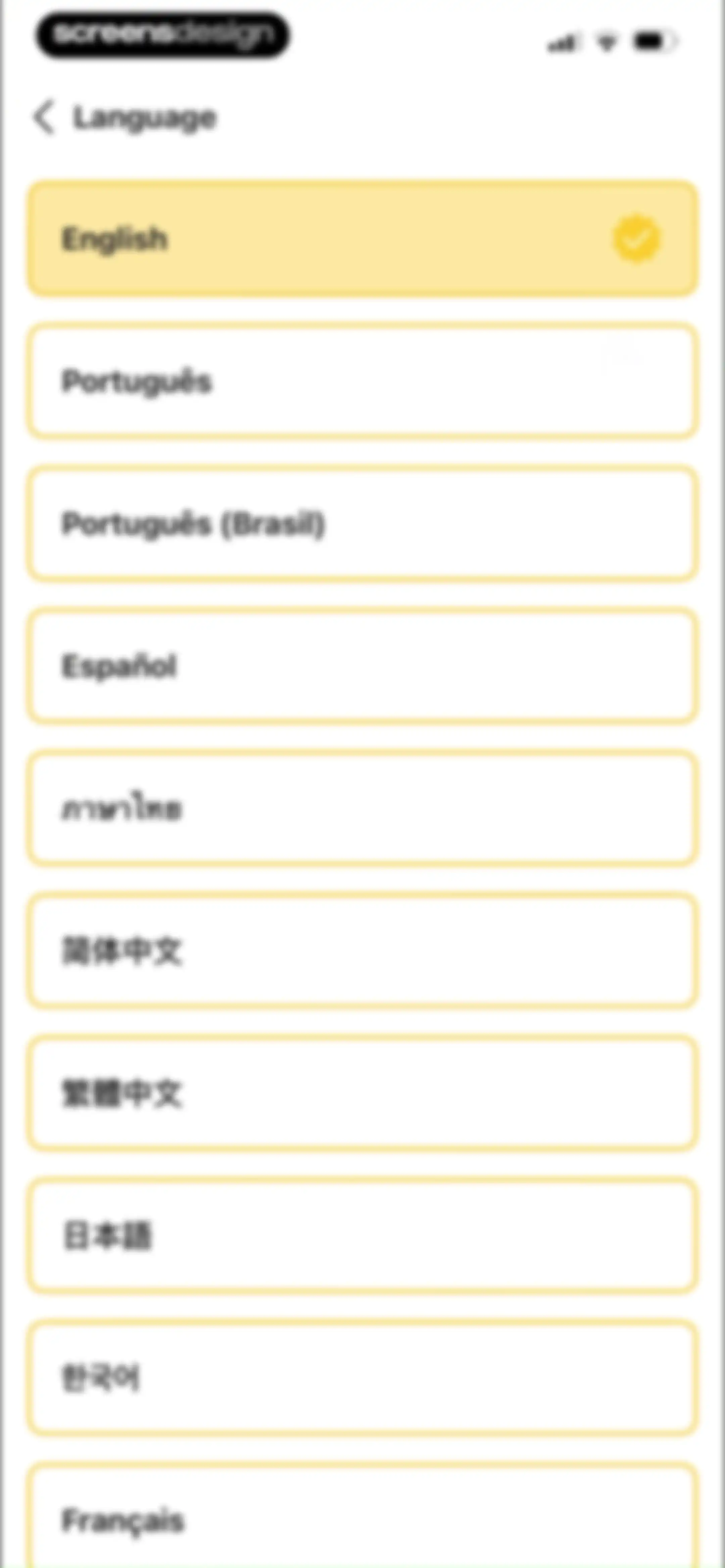Set the language to Japanese 日本語
This screenshot has height=1568, width=725.
[x=362, y=1236]
